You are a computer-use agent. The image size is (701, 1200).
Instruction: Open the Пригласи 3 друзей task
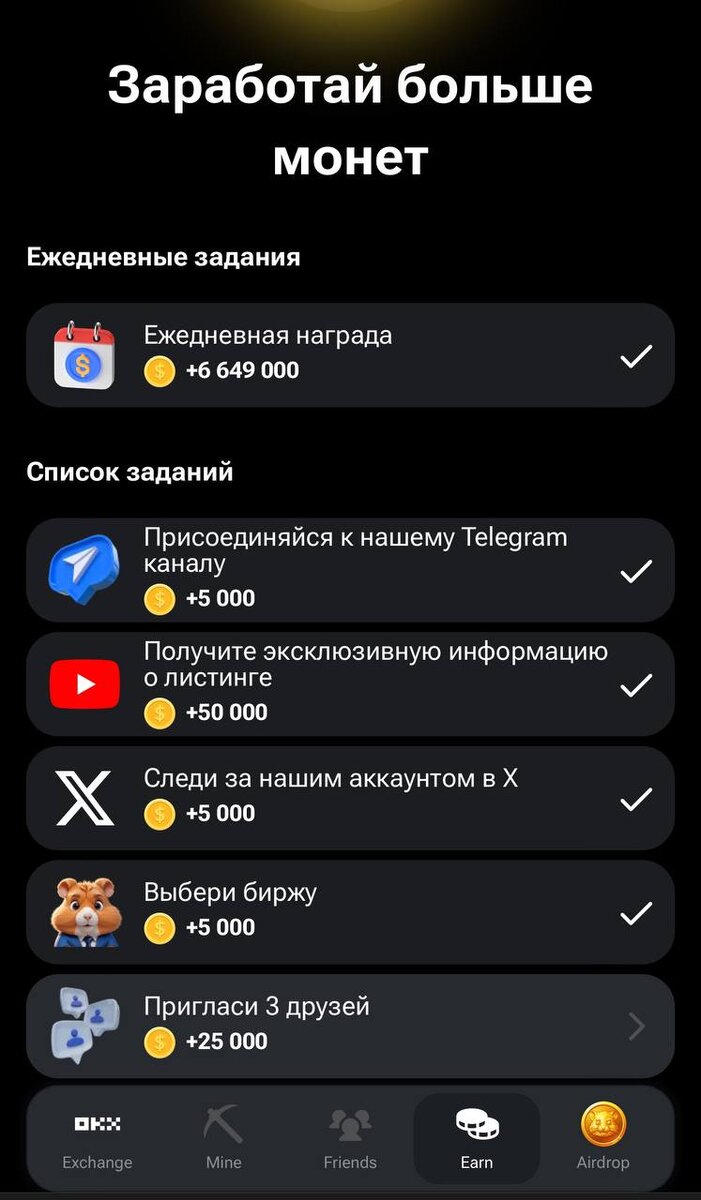(350, 1026)
